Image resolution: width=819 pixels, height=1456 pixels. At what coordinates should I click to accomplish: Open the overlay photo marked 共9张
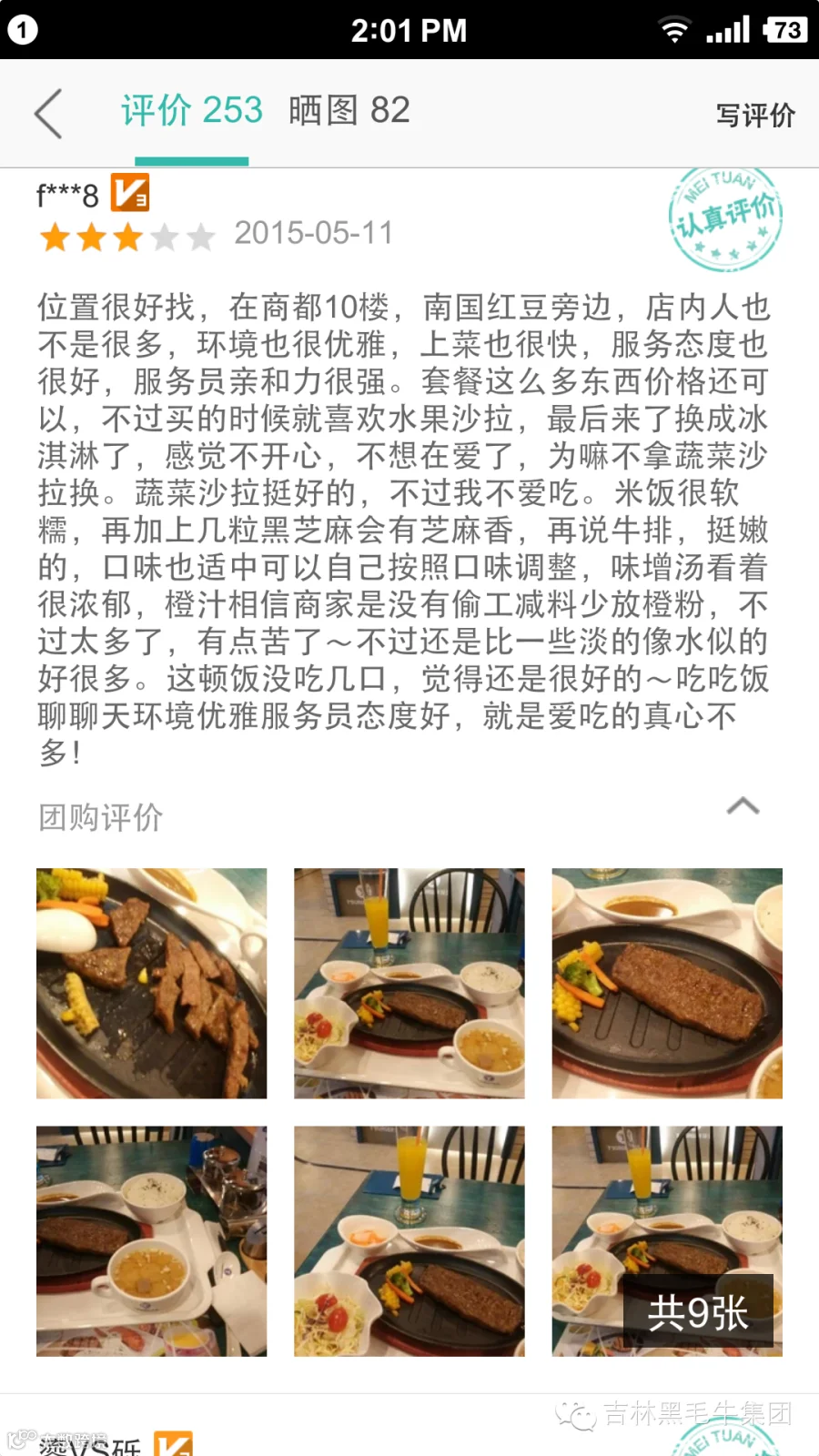click(x=667, y=1241)
